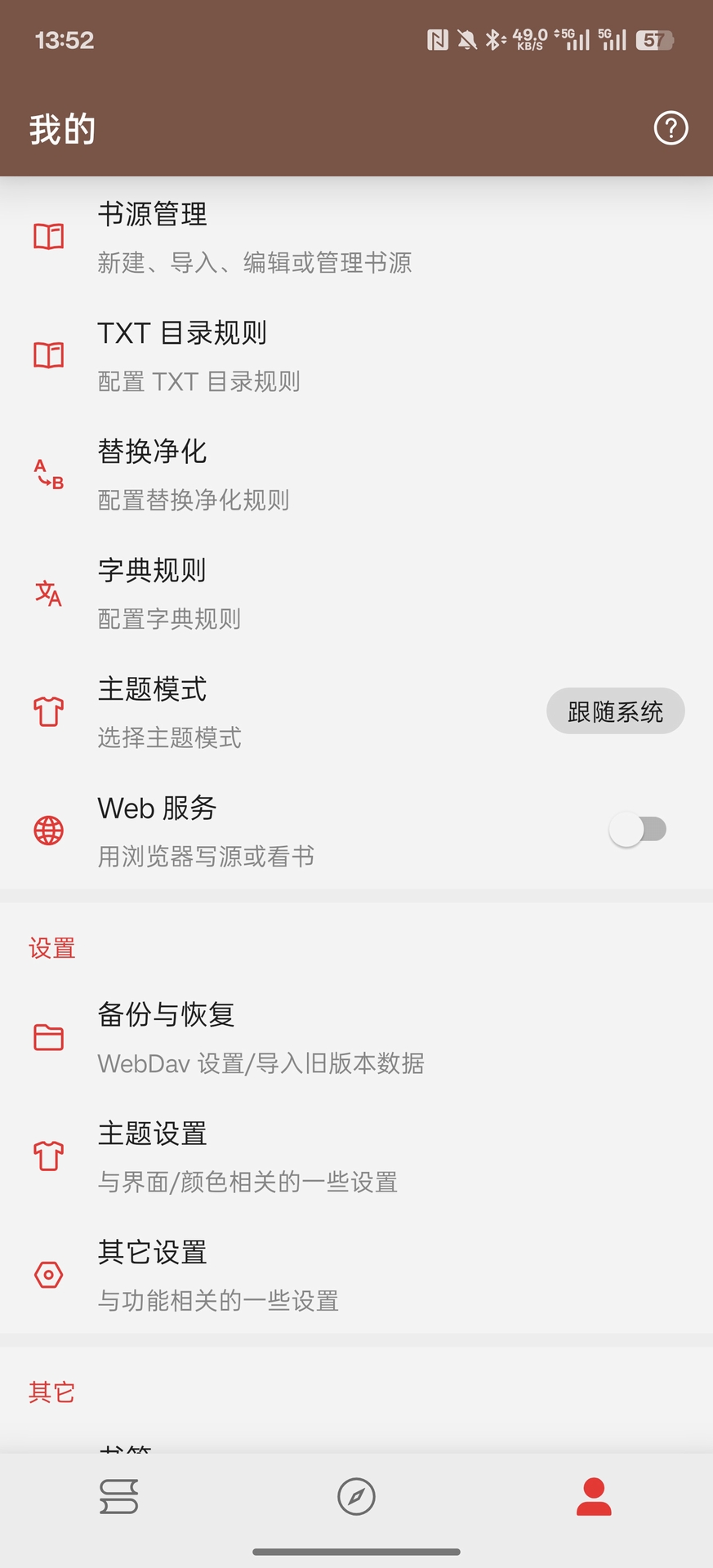
Task: Click the 字典规则 dictionary icon
Action: click(x=48, y=595)
